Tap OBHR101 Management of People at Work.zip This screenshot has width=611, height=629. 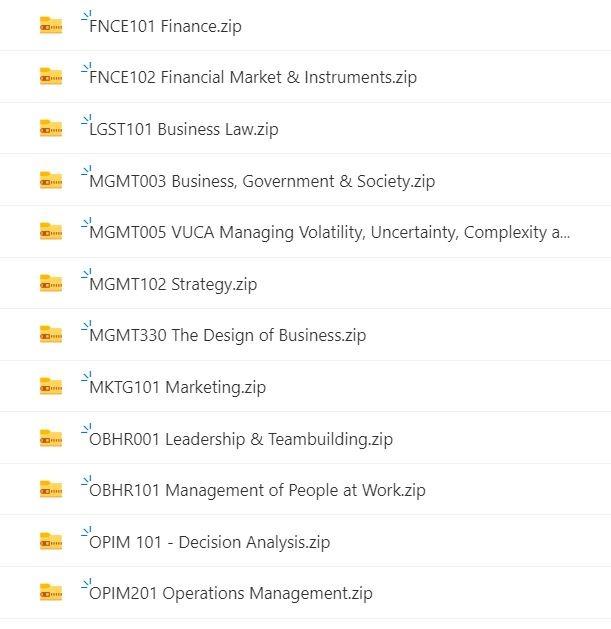(x=257, y=491)
